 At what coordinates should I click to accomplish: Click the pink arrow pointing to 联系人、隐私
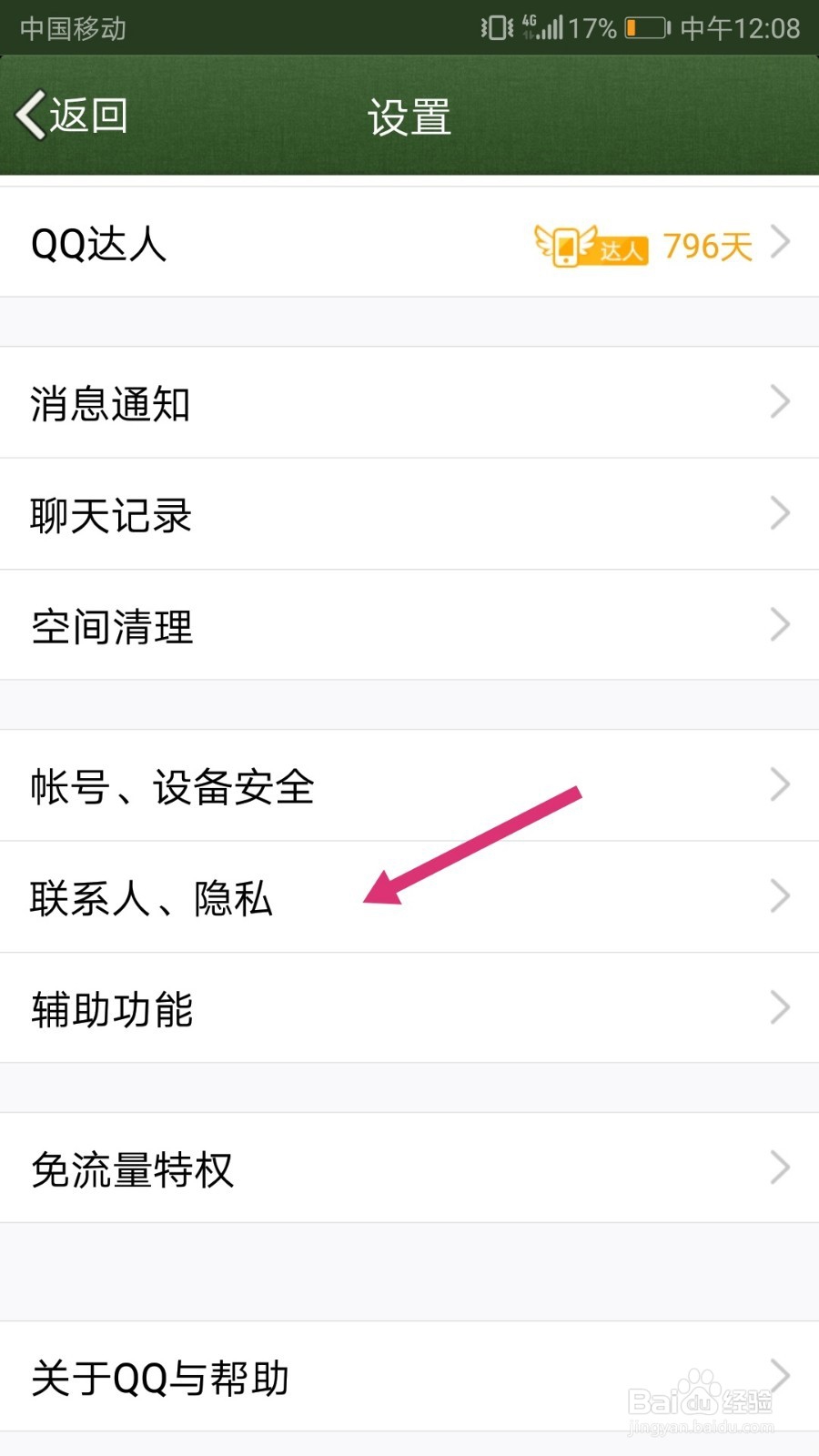[473, 846]
